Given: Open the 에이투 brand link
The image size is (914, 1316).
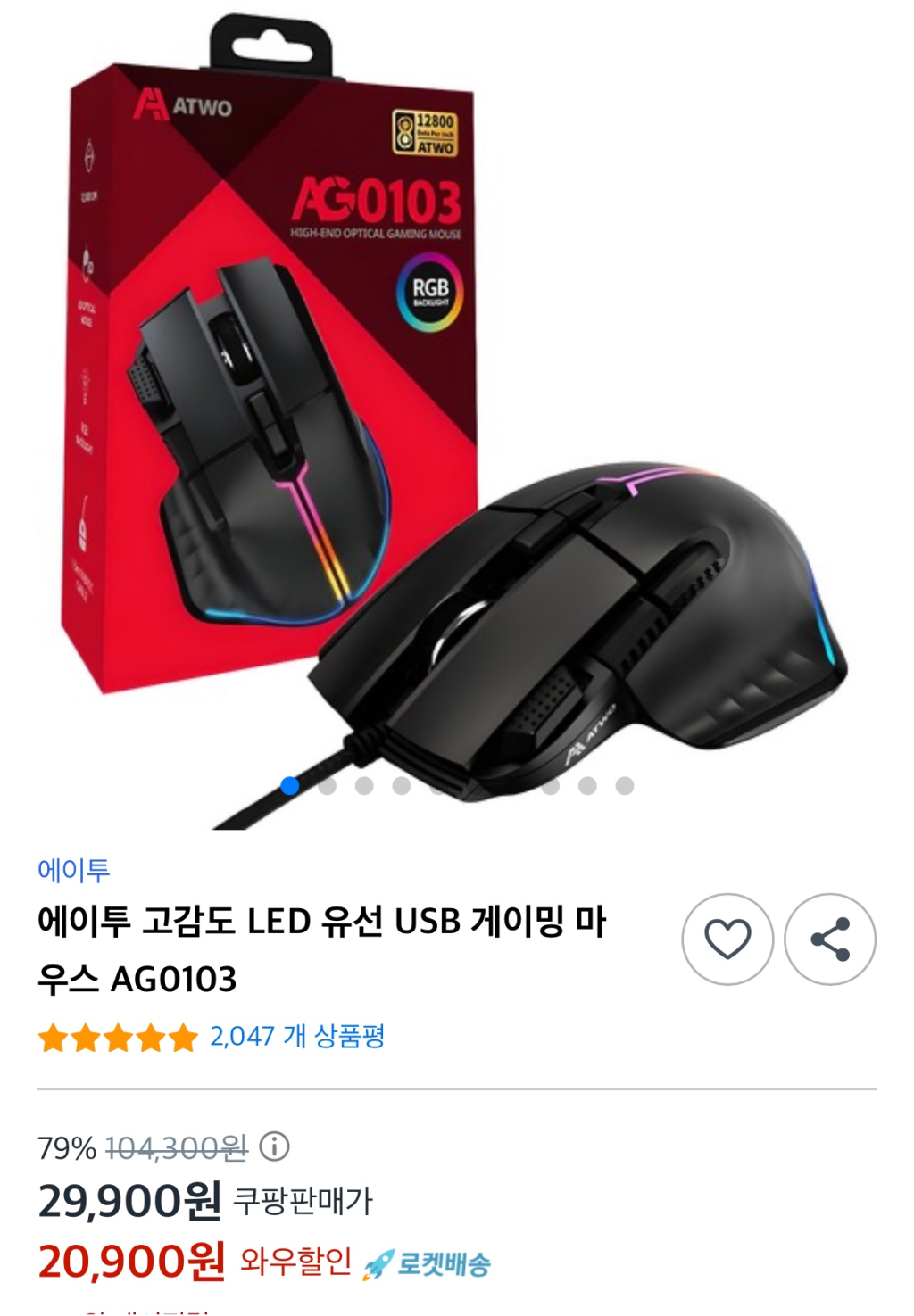Looking at the screenshot, I should tap(73, 869).
